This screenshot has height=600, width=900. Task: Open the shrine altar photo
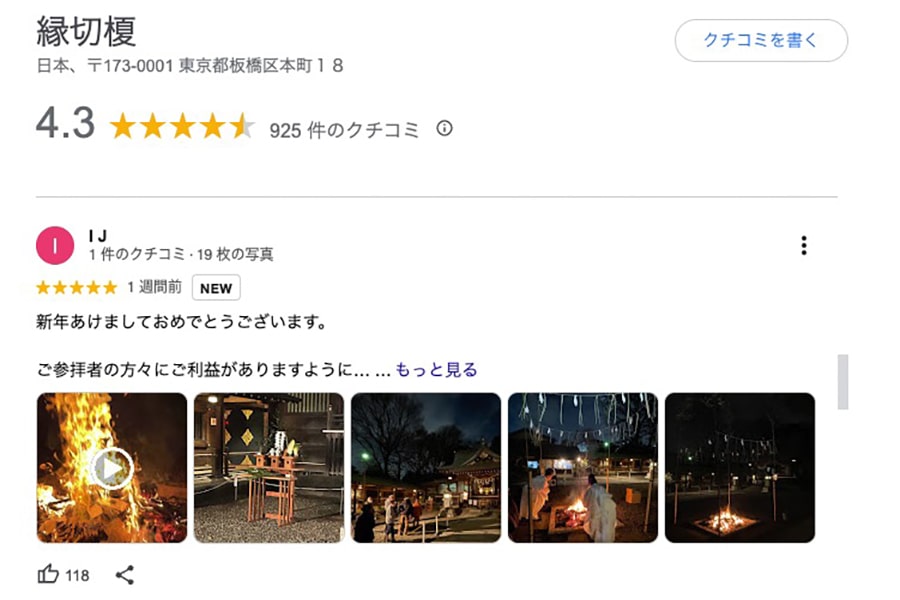point(268,467)
